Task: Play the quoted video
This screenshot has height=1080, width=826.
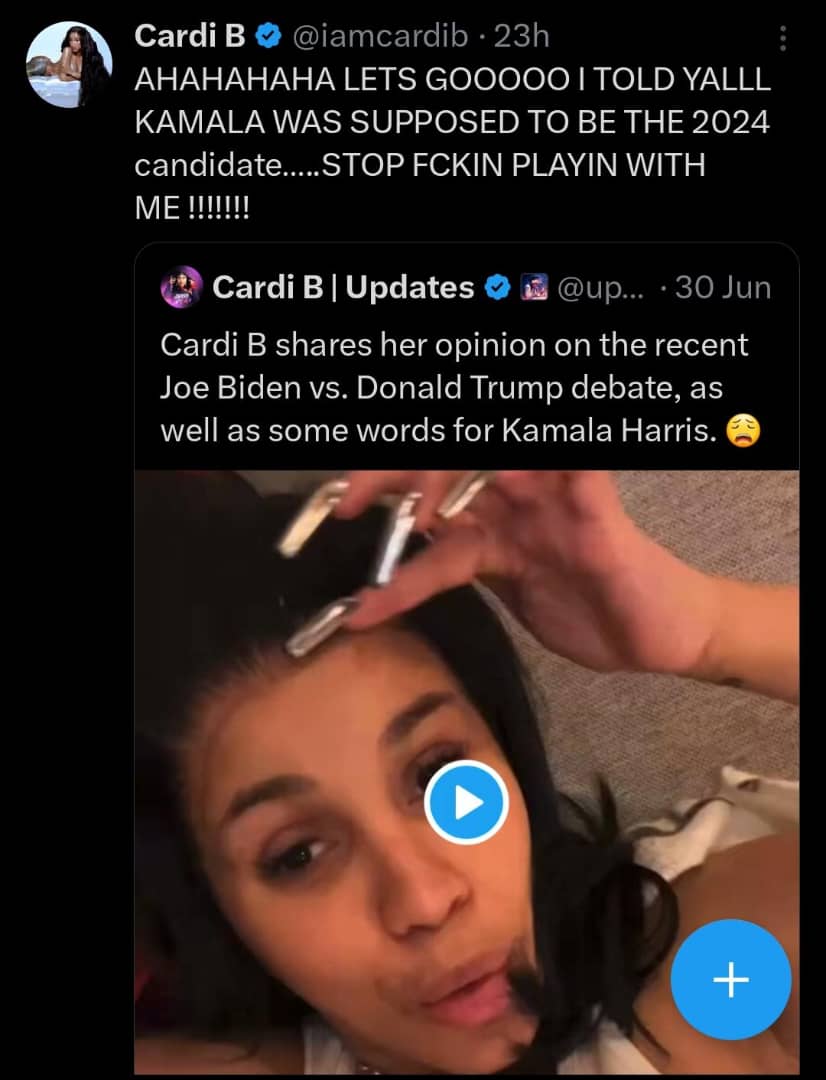Action: click(466, 802)
